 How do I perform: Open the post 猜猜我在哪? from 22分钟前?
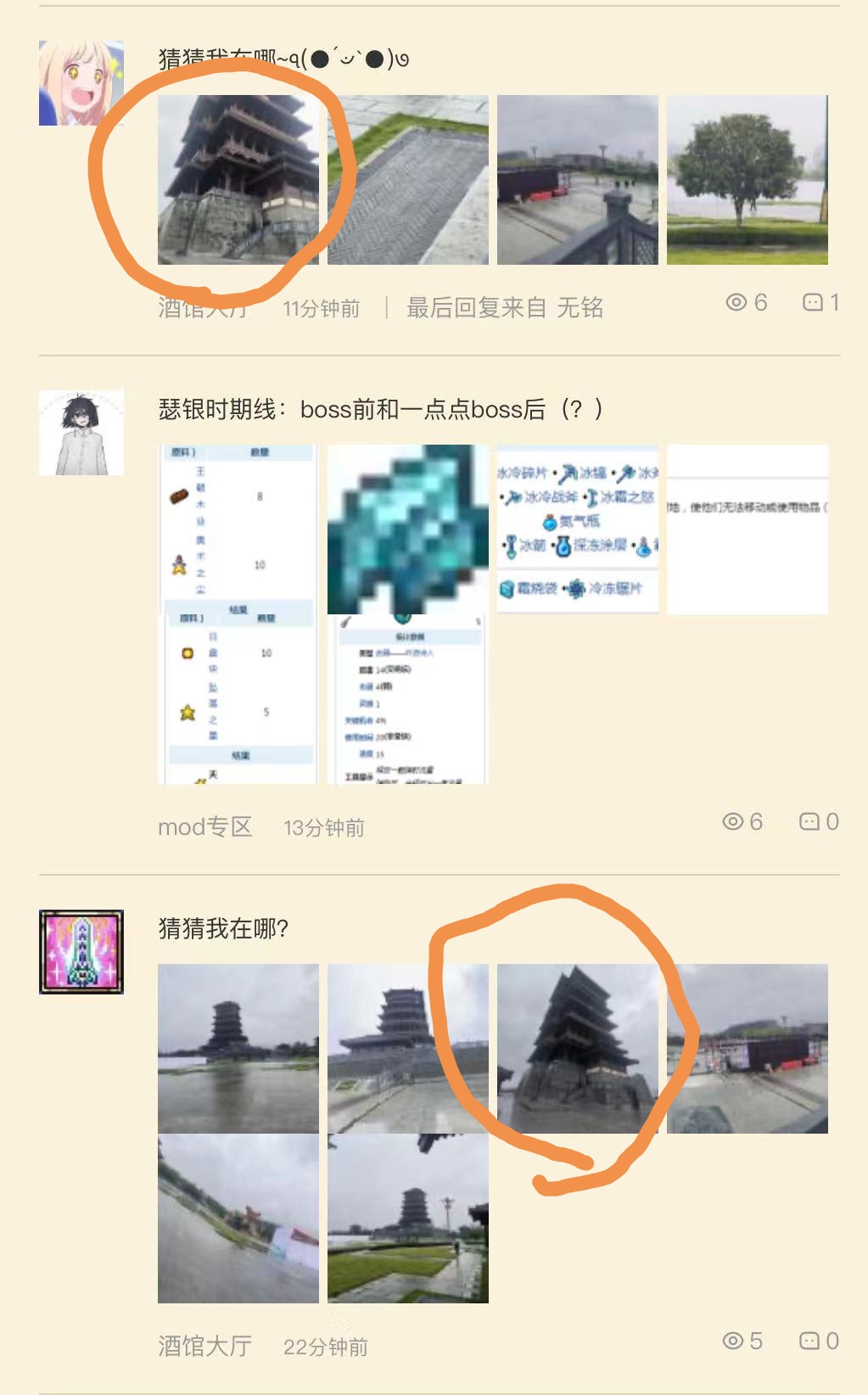[224, 929]
